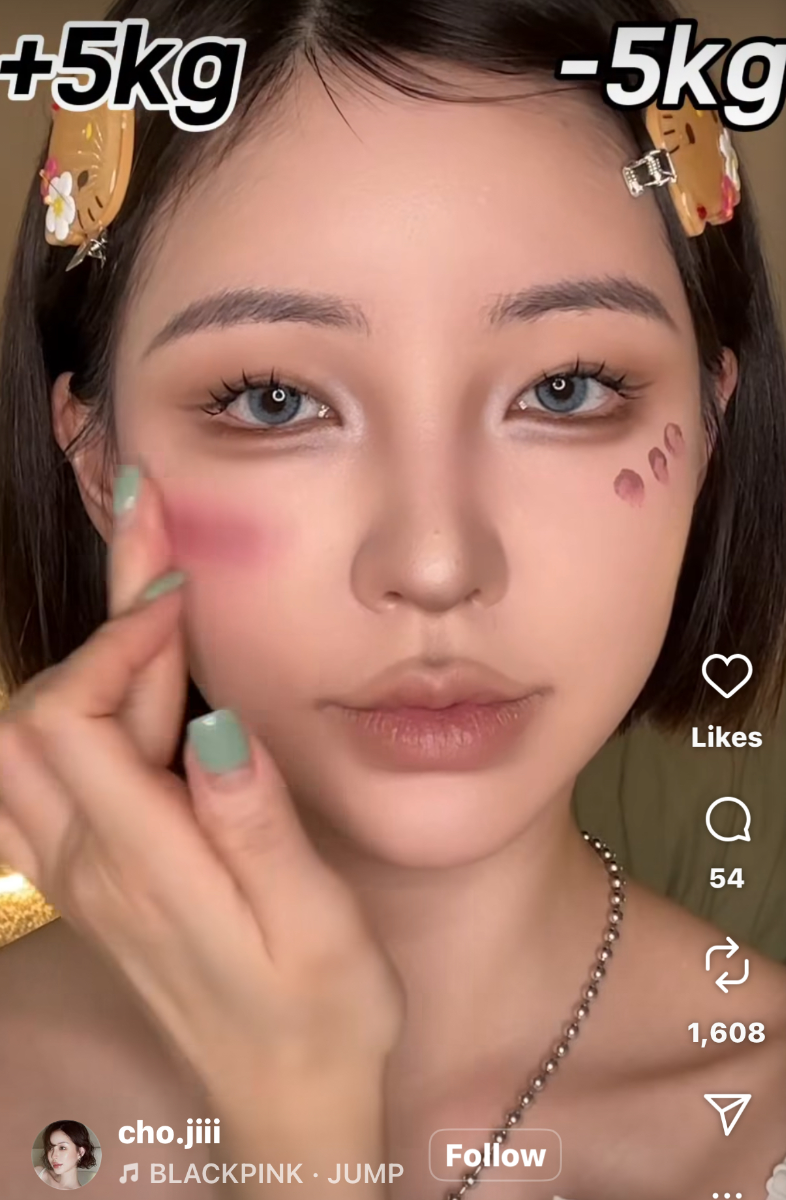Open the comments with 54 replies
This screenshot has height=1200, width=786.
click(726, 821)
